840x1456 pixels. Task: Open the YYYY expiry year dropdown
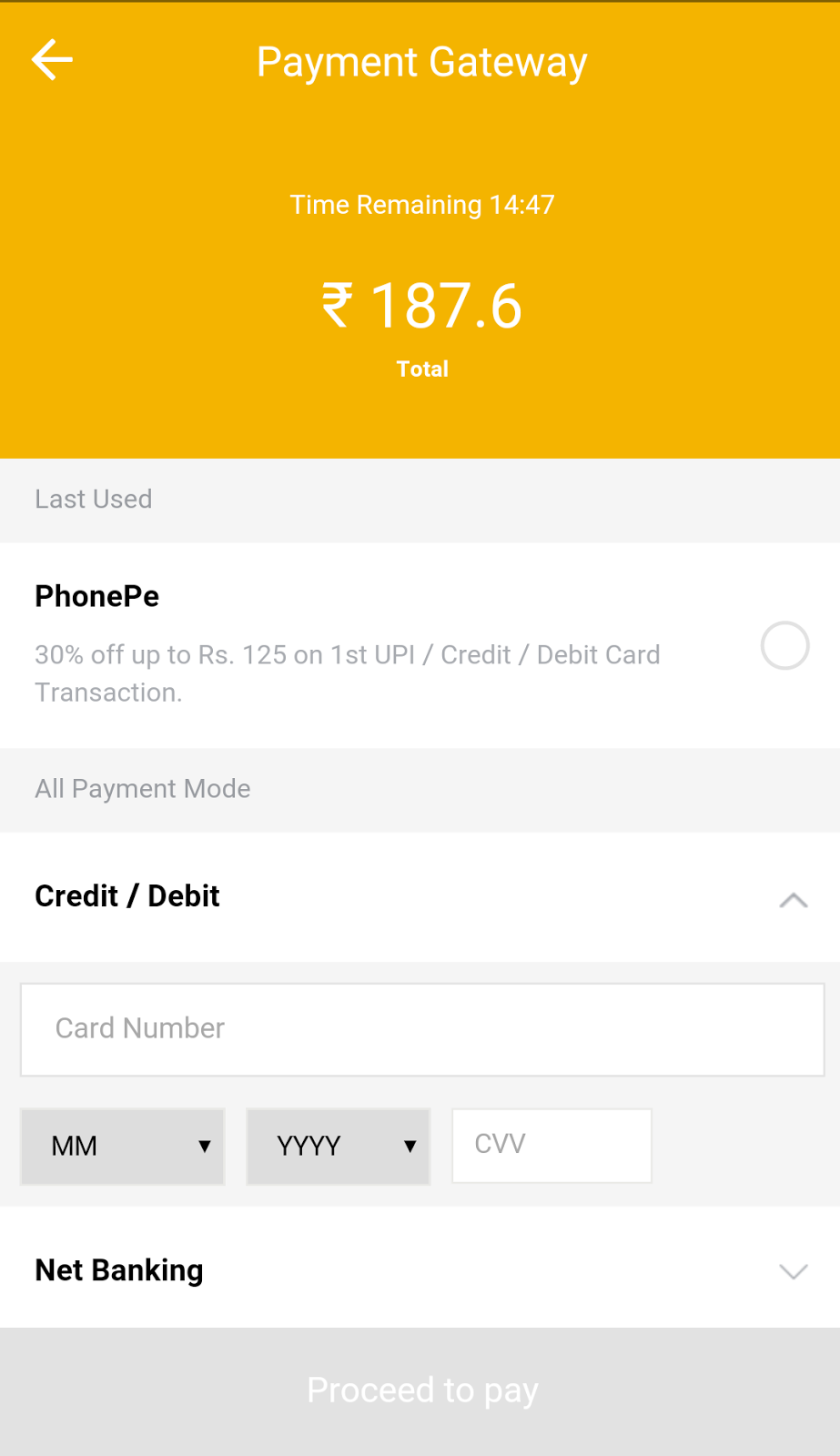point(338,1146)
